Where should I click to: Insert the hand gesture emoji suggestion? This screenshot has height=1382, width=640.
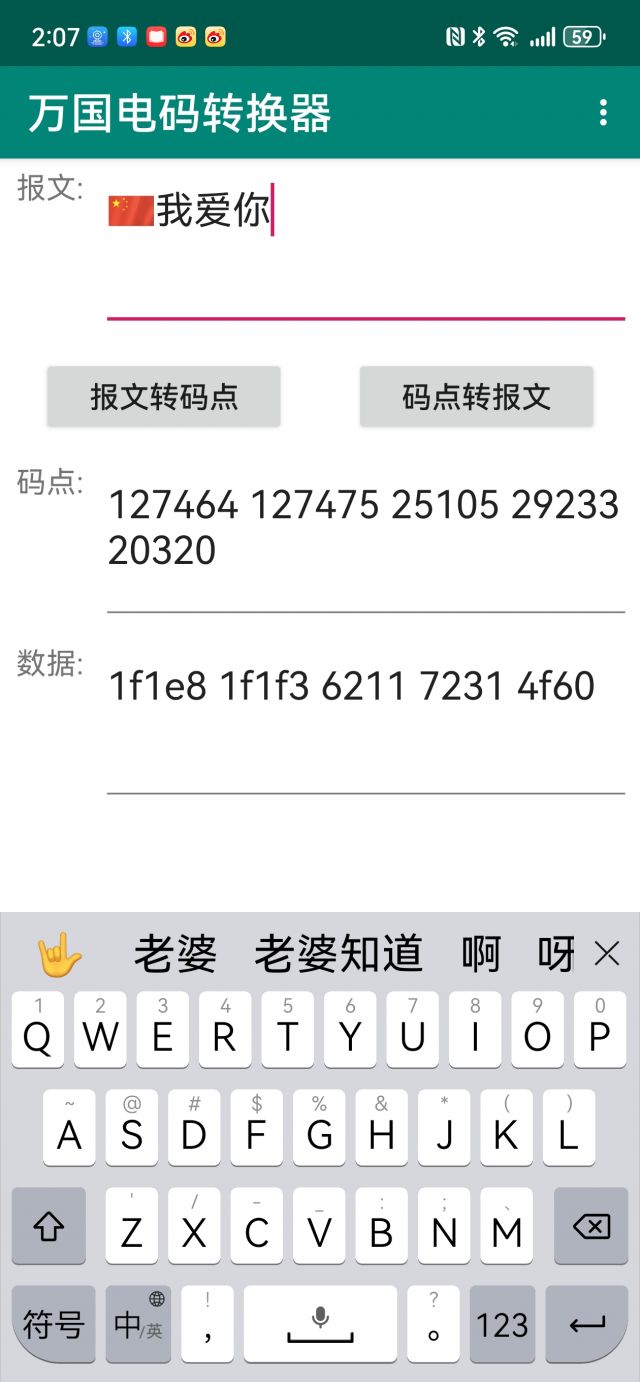click(59, 955)
